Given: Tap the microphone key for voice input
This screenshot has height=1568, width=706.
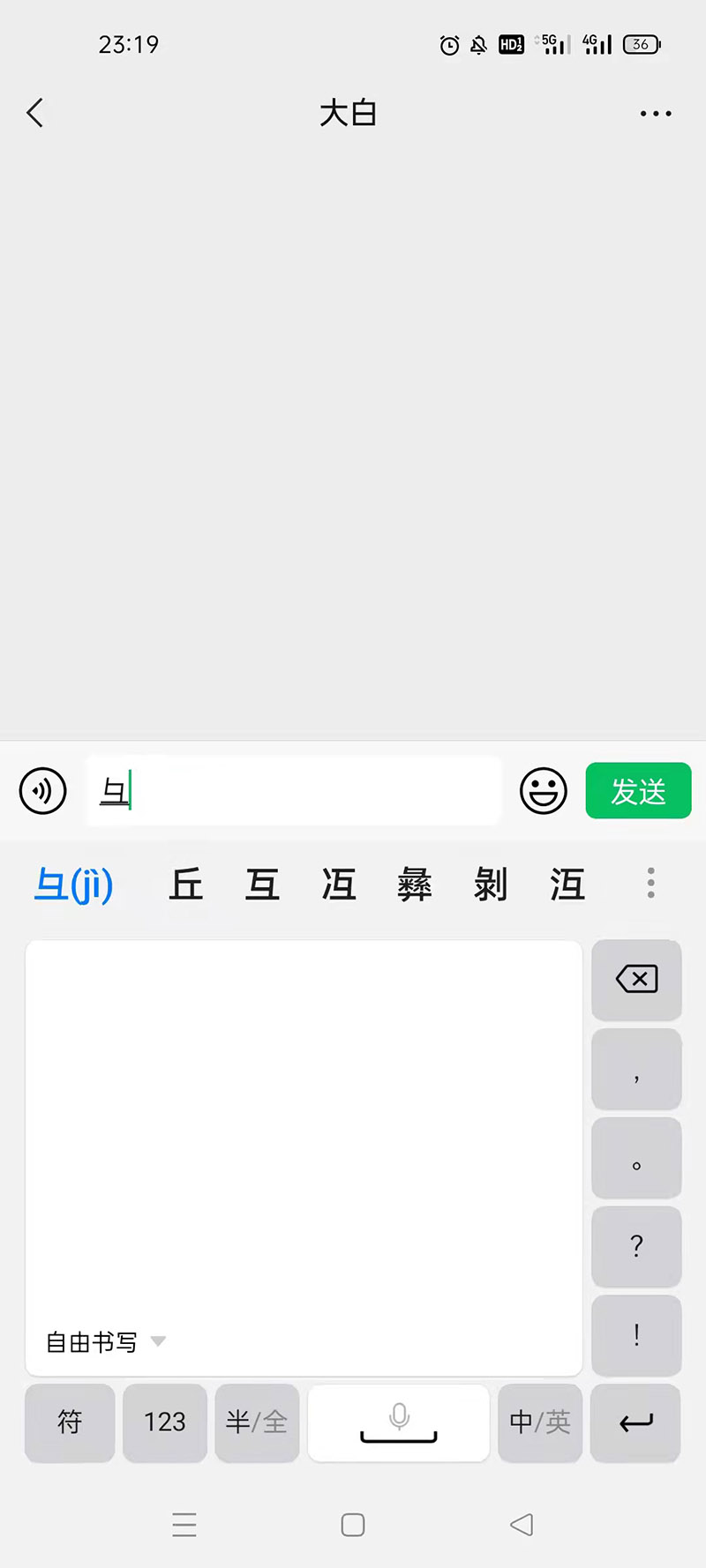Looking at the screenshot, I should pyautogui.click(x=398, y=1422).
